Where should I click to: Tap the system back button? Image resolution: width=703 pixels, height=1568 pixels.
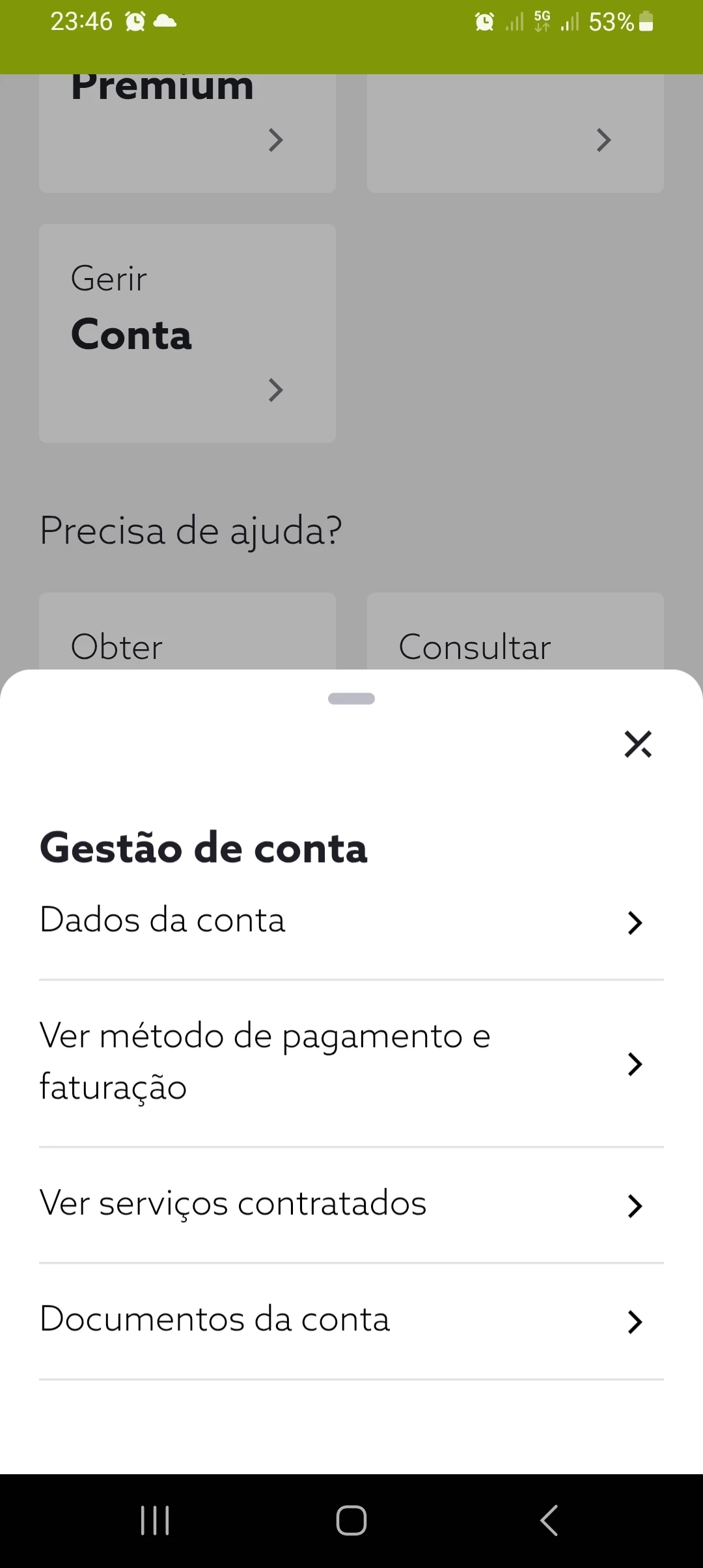coord(549,1520)
